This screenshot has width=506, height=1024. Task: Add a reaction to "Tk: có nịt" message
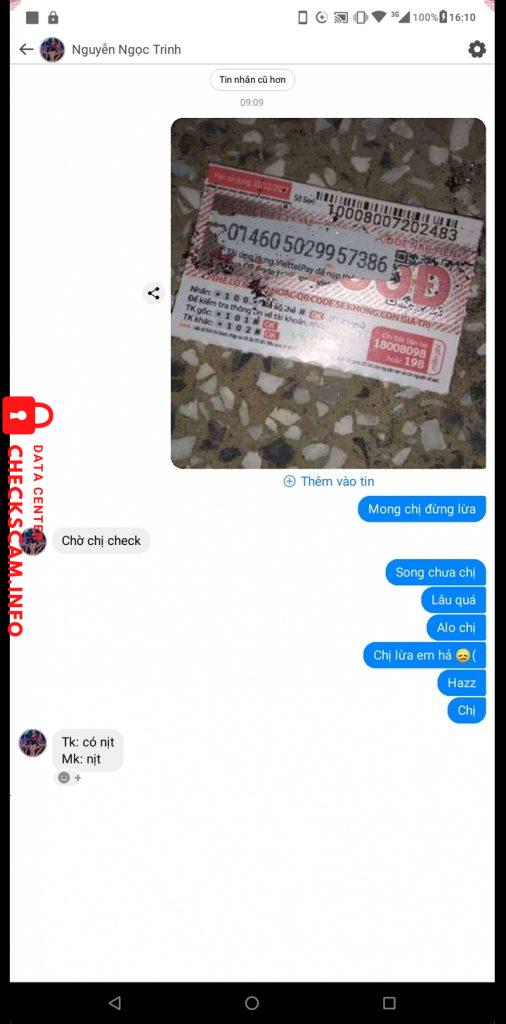[x=69, y=778]
